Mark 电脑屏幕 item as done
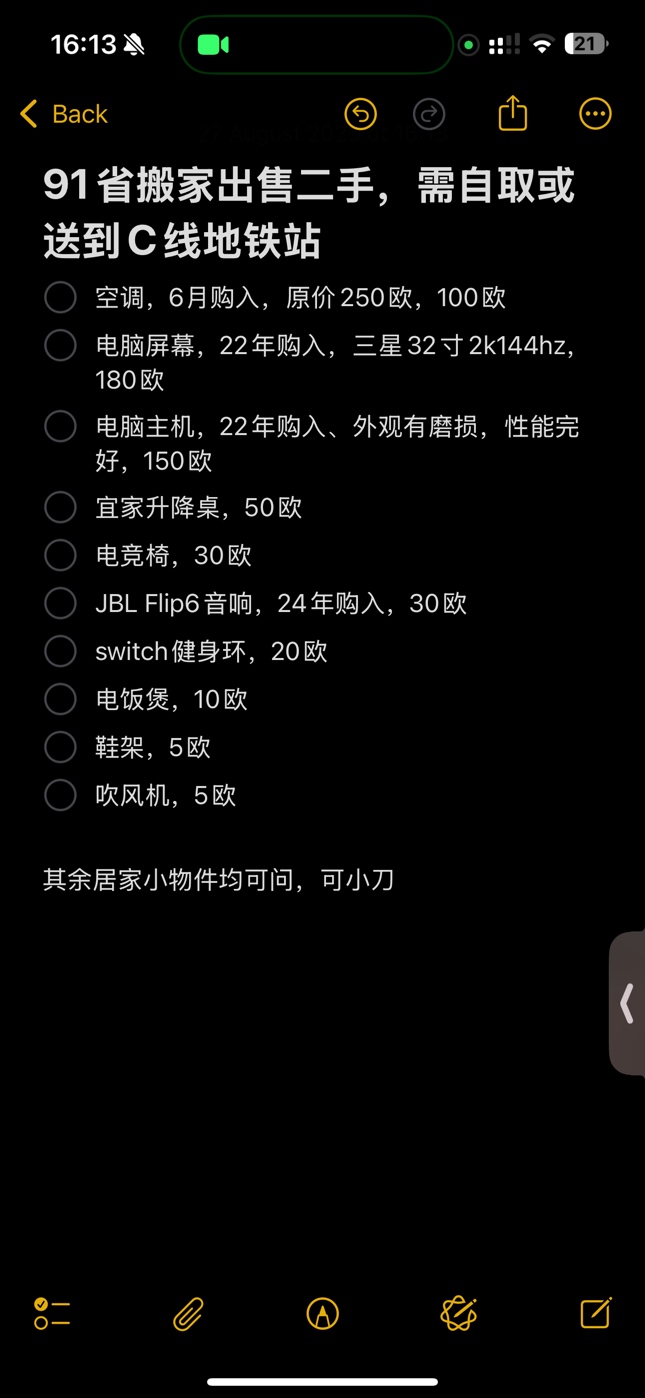The width and height of the screenshot is (645, 1398). (60, 345)
